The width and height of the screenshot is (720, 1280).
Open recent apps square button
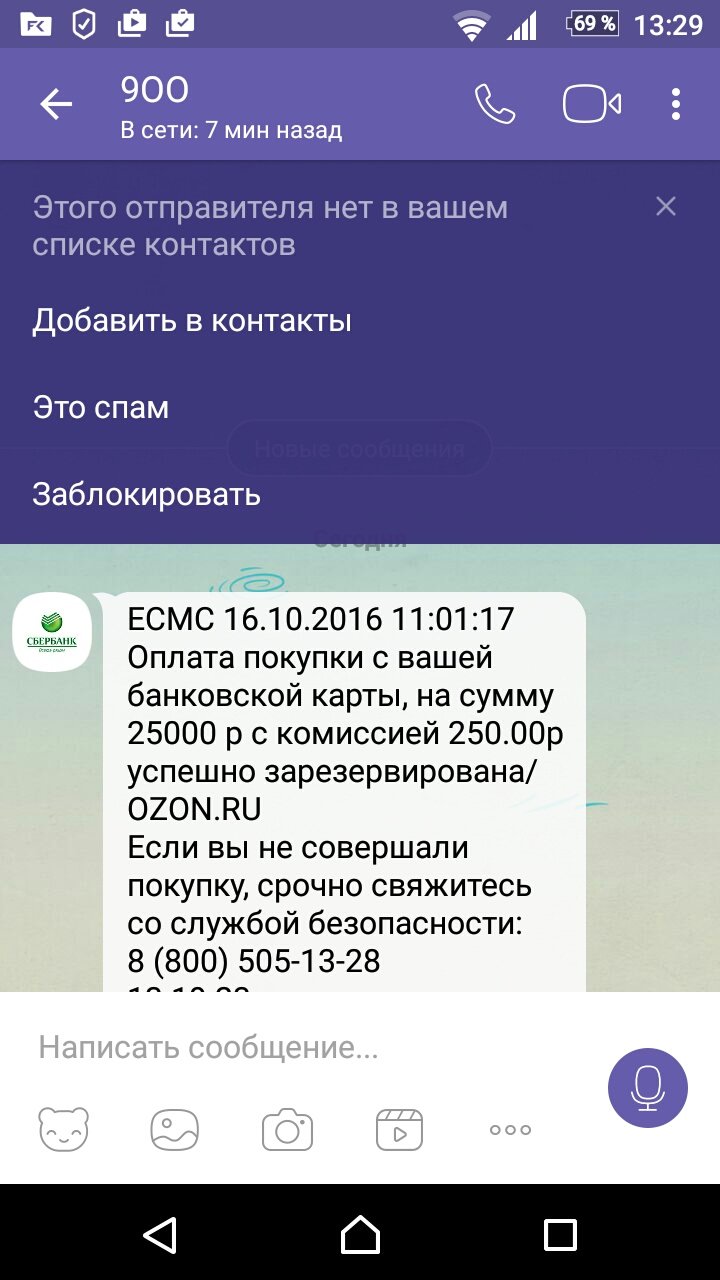[560, 1234]
